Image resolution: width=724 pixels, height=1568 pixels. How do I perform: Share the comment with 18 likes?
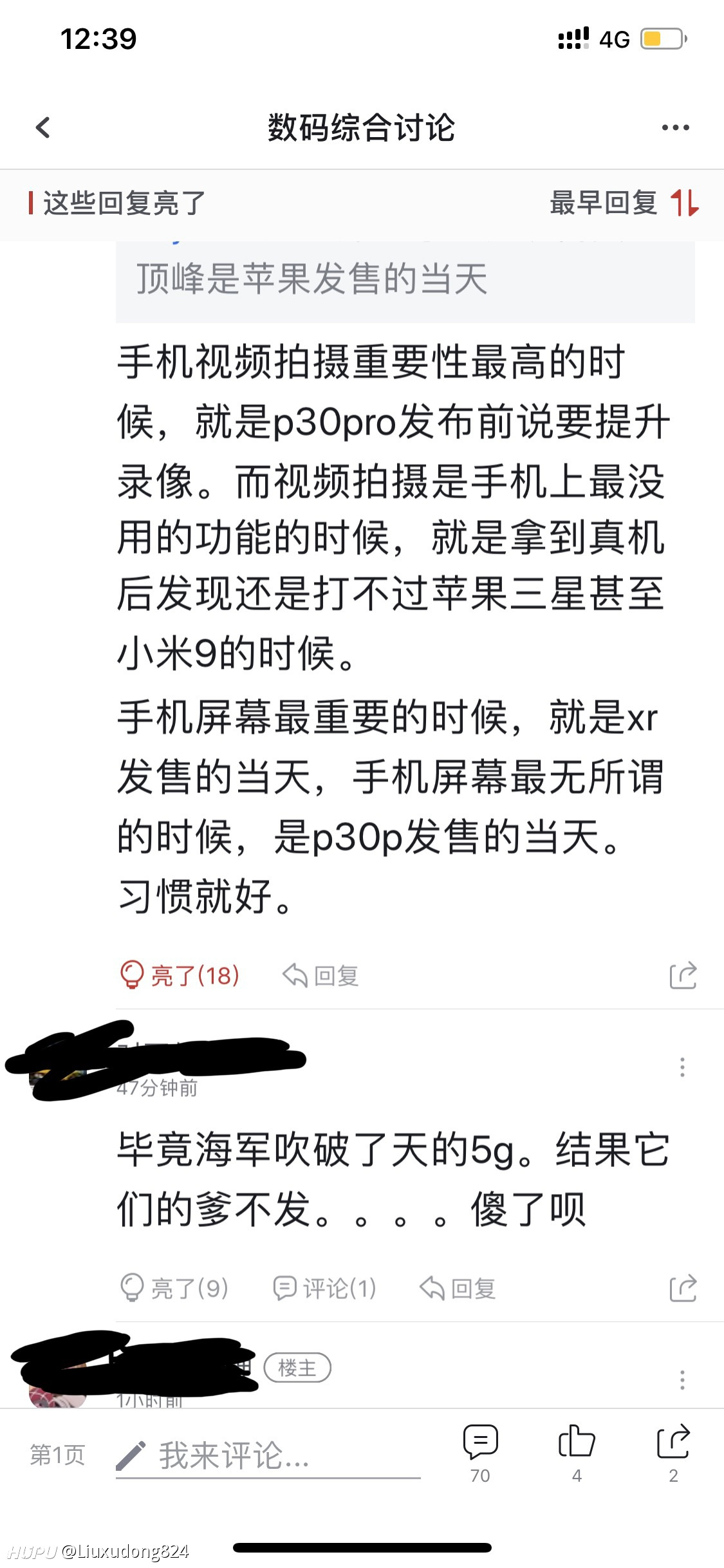point(683,975)
